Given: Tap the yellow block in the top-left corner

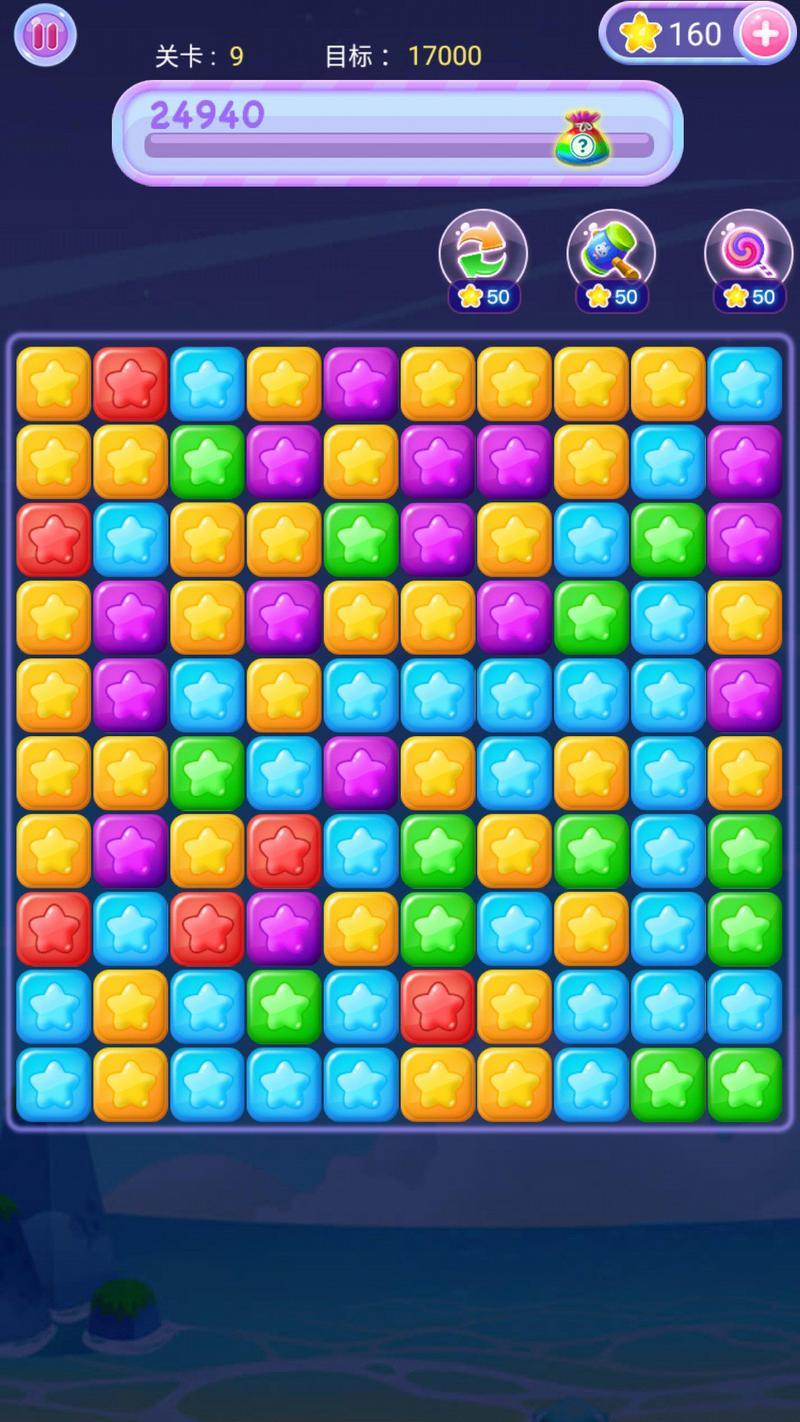Looking at the screenshot, I should click(54, 384).
